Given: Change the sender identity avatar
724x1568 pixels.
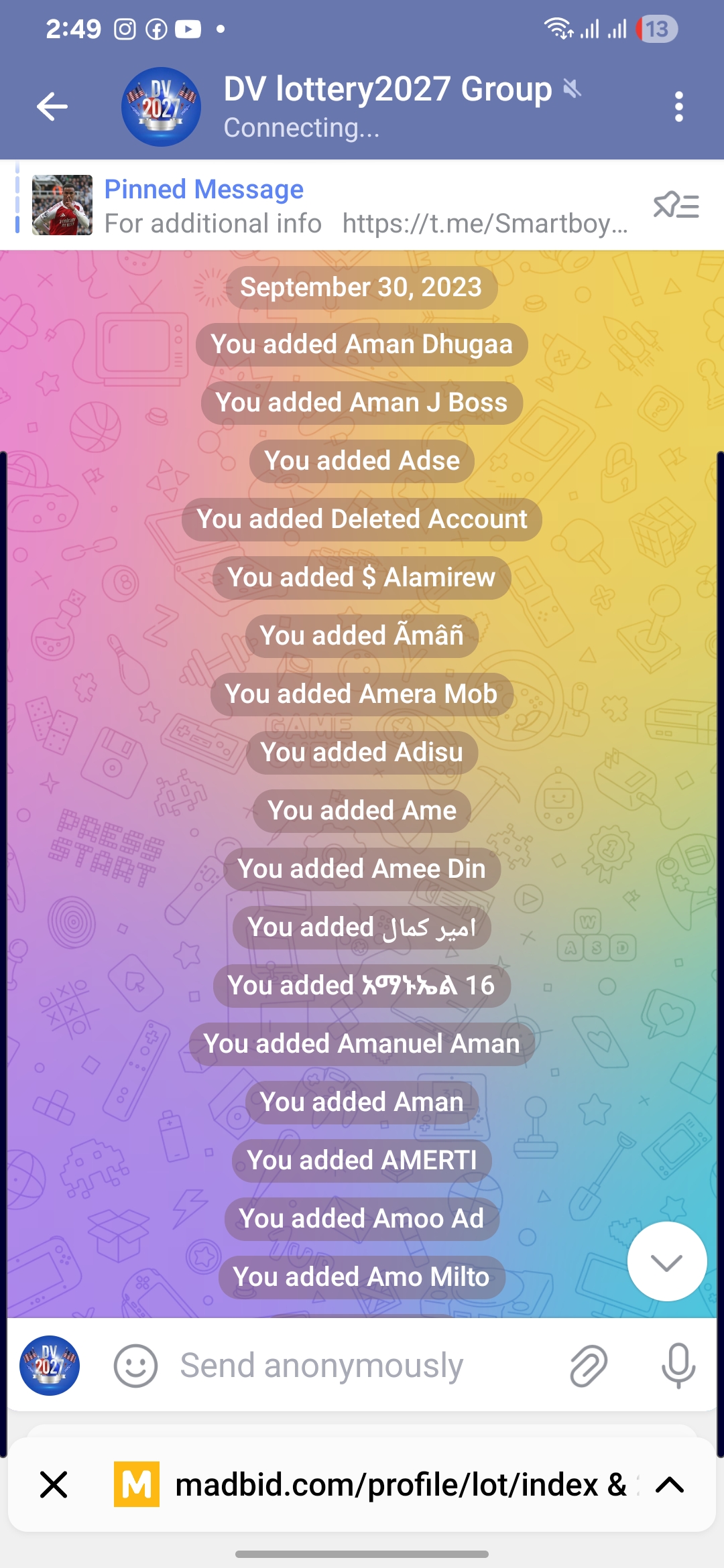Looking at the screenshot, I should pyautogui.click(x=50, y=1366).
